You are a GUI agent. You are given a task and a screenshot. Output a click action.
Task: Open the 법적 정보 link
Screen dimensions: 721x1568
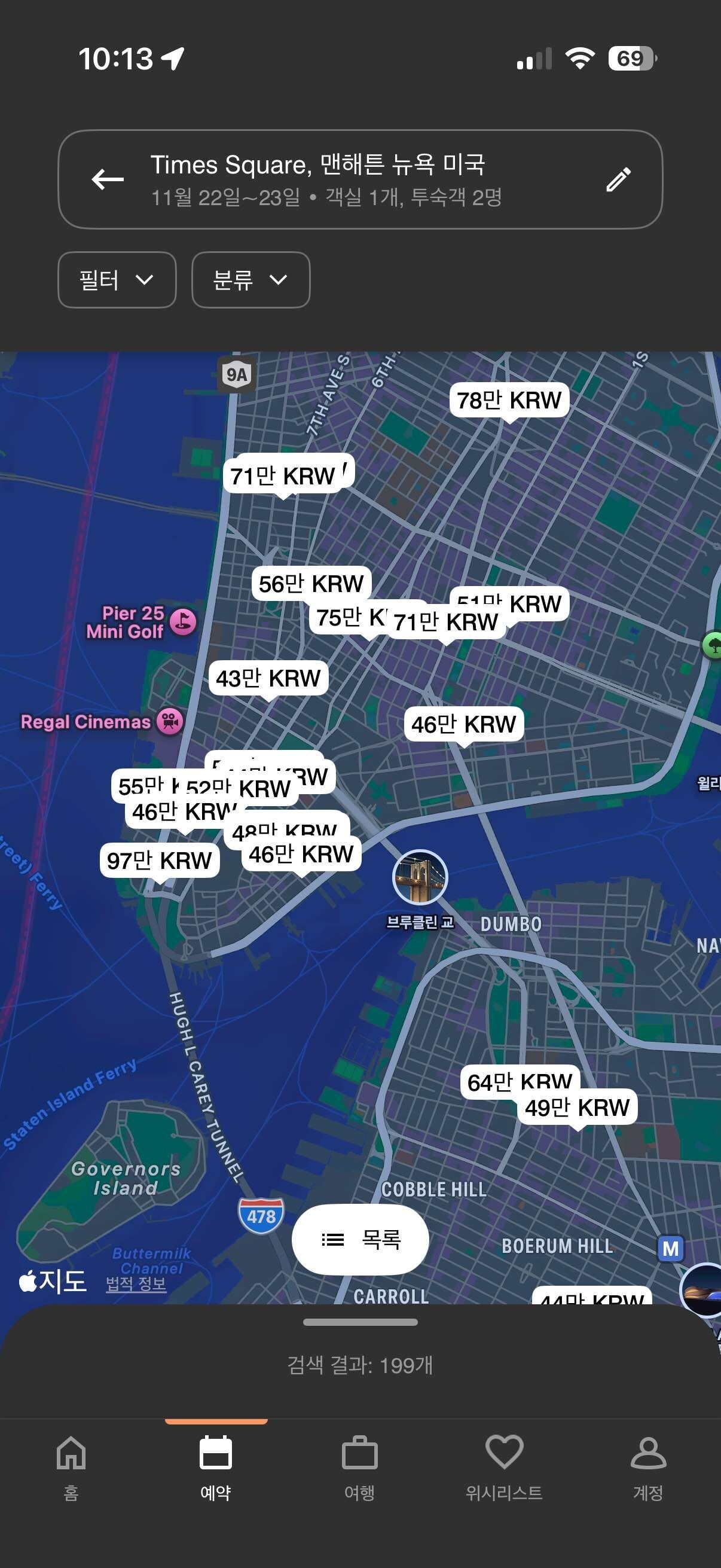click(136, 1284)
